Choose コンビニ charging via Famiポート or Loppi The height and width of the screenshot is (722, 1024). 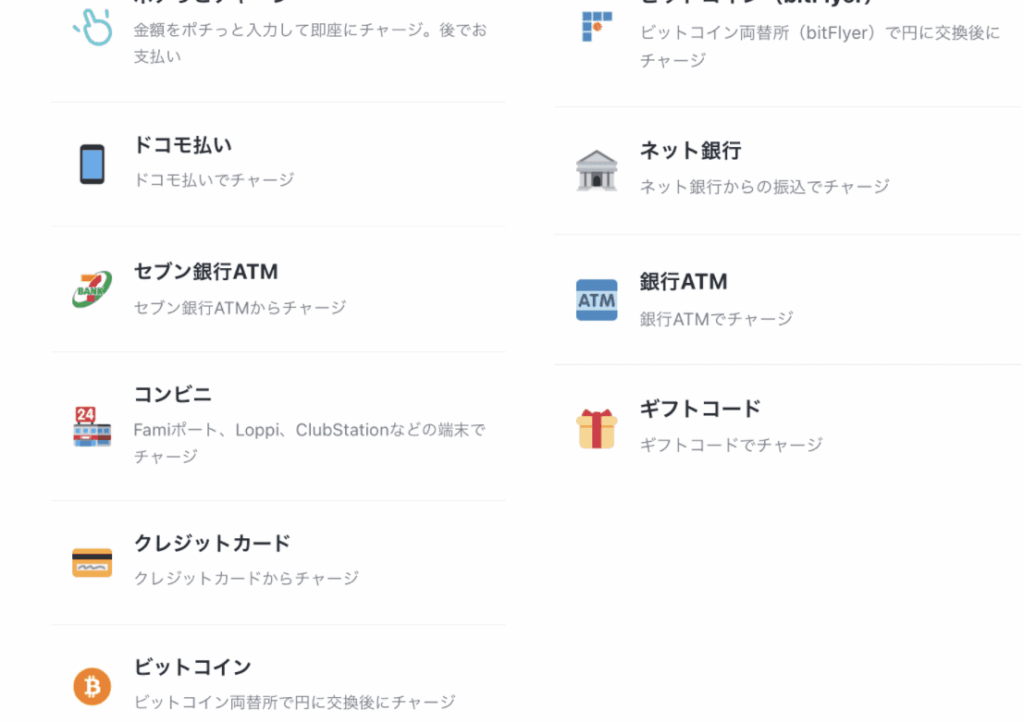coord(278,426)
